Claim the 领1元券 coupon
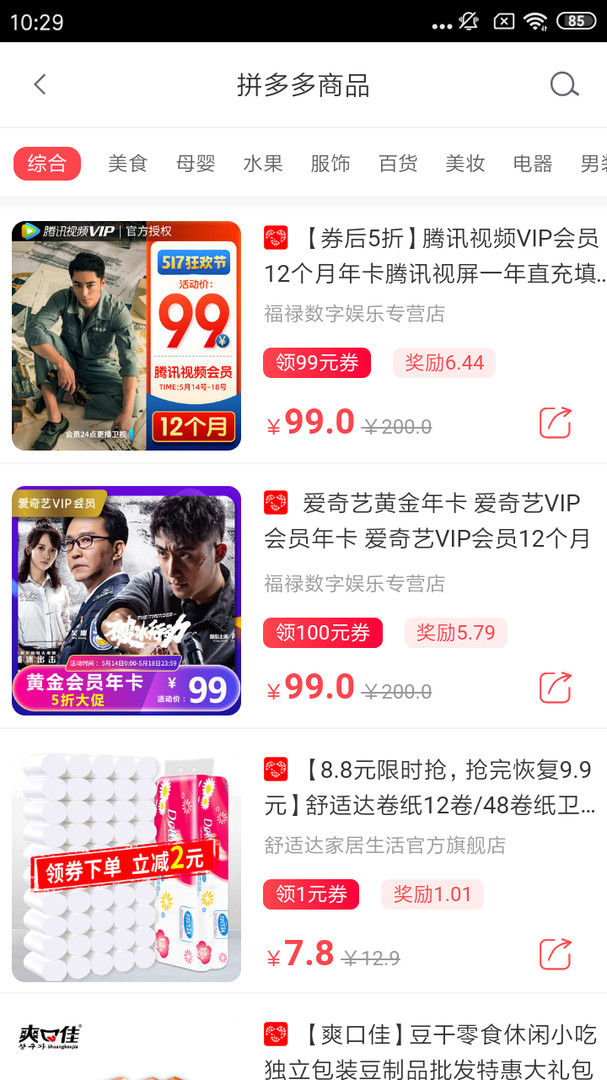The image size is (607, 1080). pos(310,894)
